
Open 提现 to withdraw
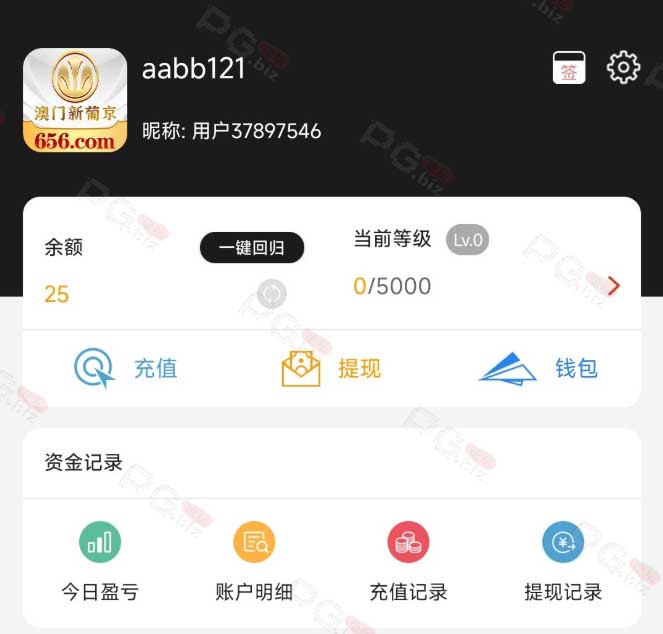click(x=331, y=368)
